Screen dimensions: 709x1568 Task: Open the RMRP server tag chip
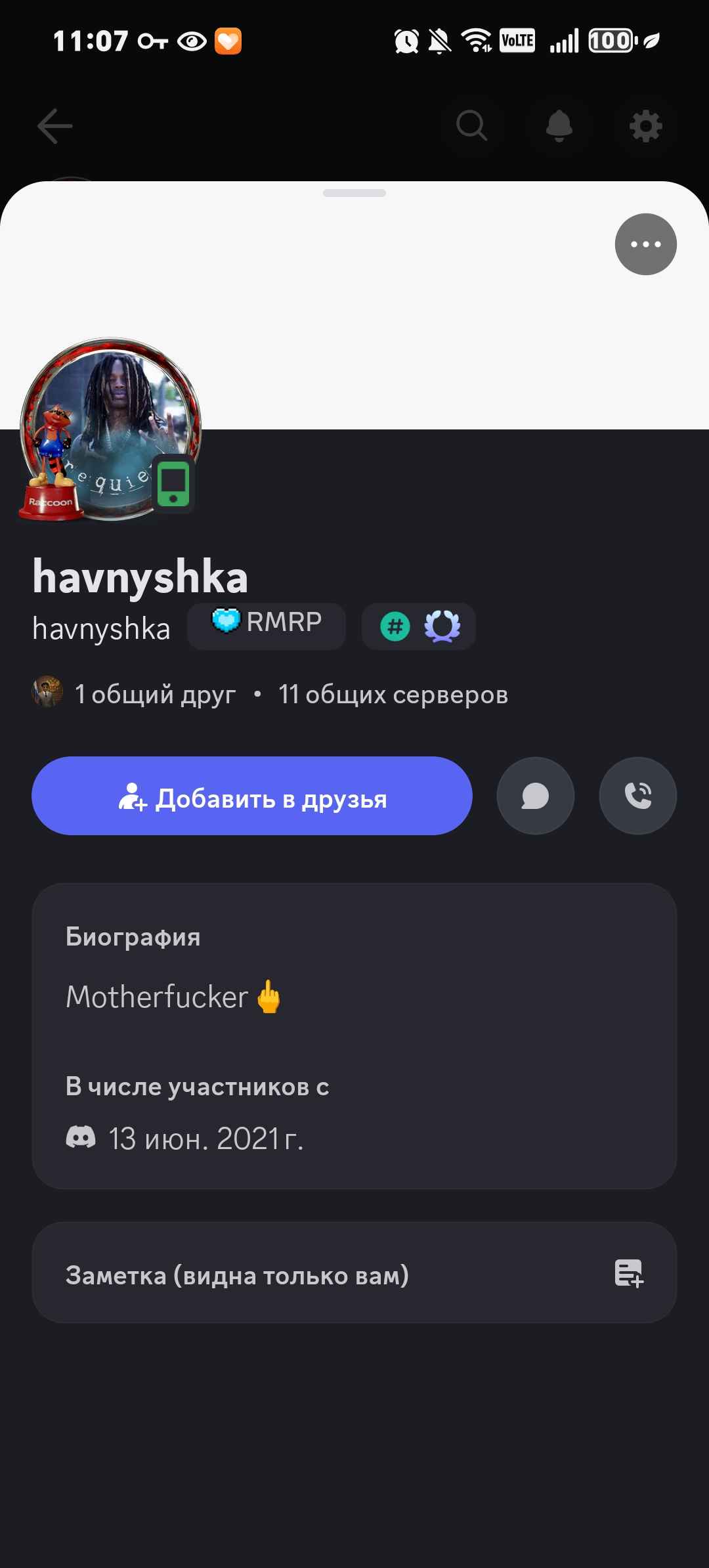(x=267, y=626)
